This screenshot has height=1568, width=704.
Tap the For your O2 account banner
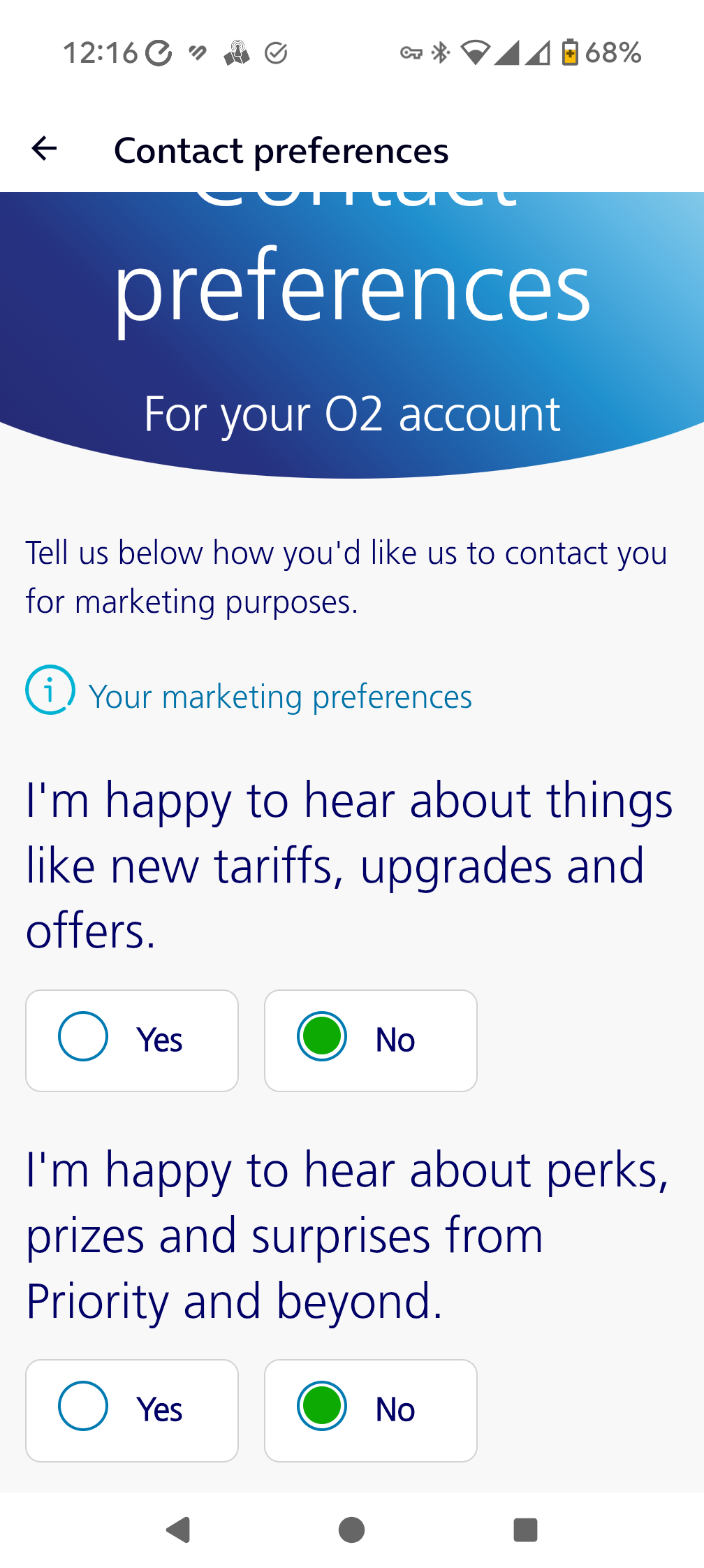[351, 414]
